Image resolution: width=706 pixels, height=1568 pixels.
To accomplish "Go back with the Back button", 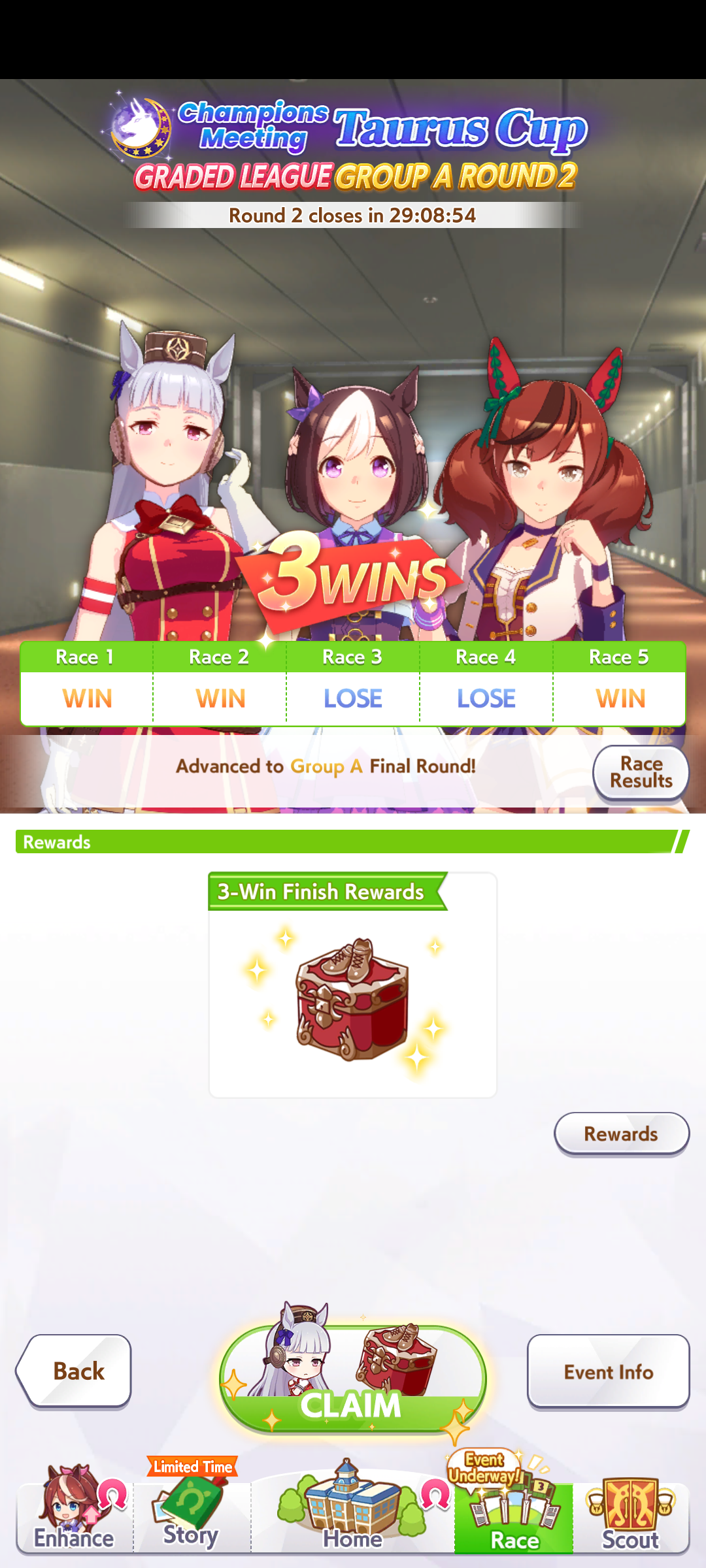I will (74, 1371).
